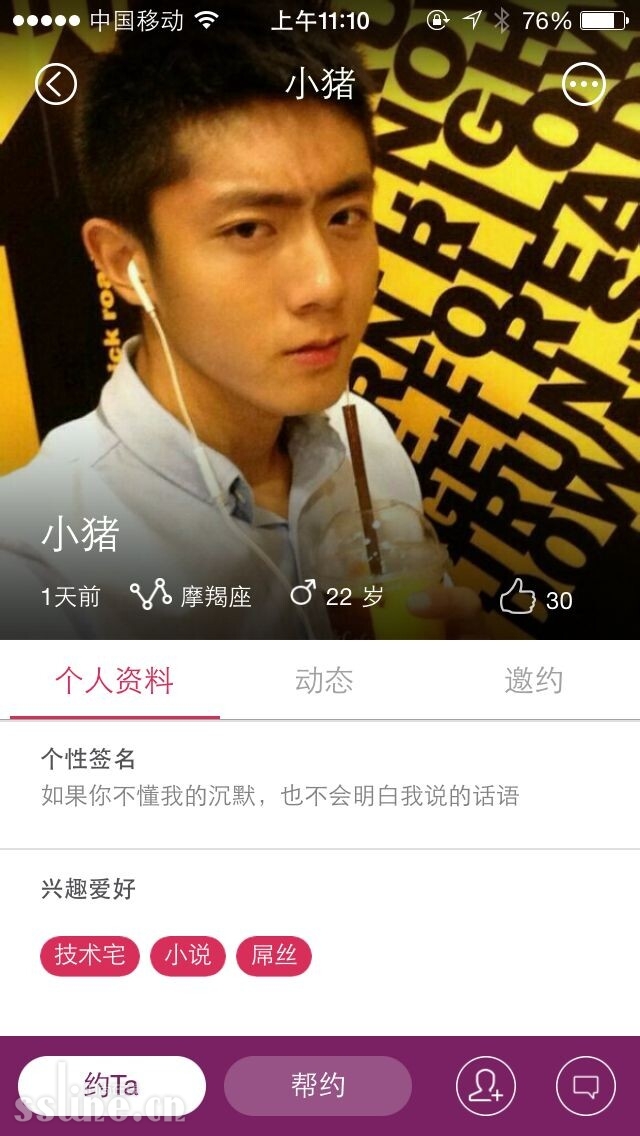640x1136 pixels.
Task: Open the more options menu
Action: pyautogui.click(x=584, y=84)
